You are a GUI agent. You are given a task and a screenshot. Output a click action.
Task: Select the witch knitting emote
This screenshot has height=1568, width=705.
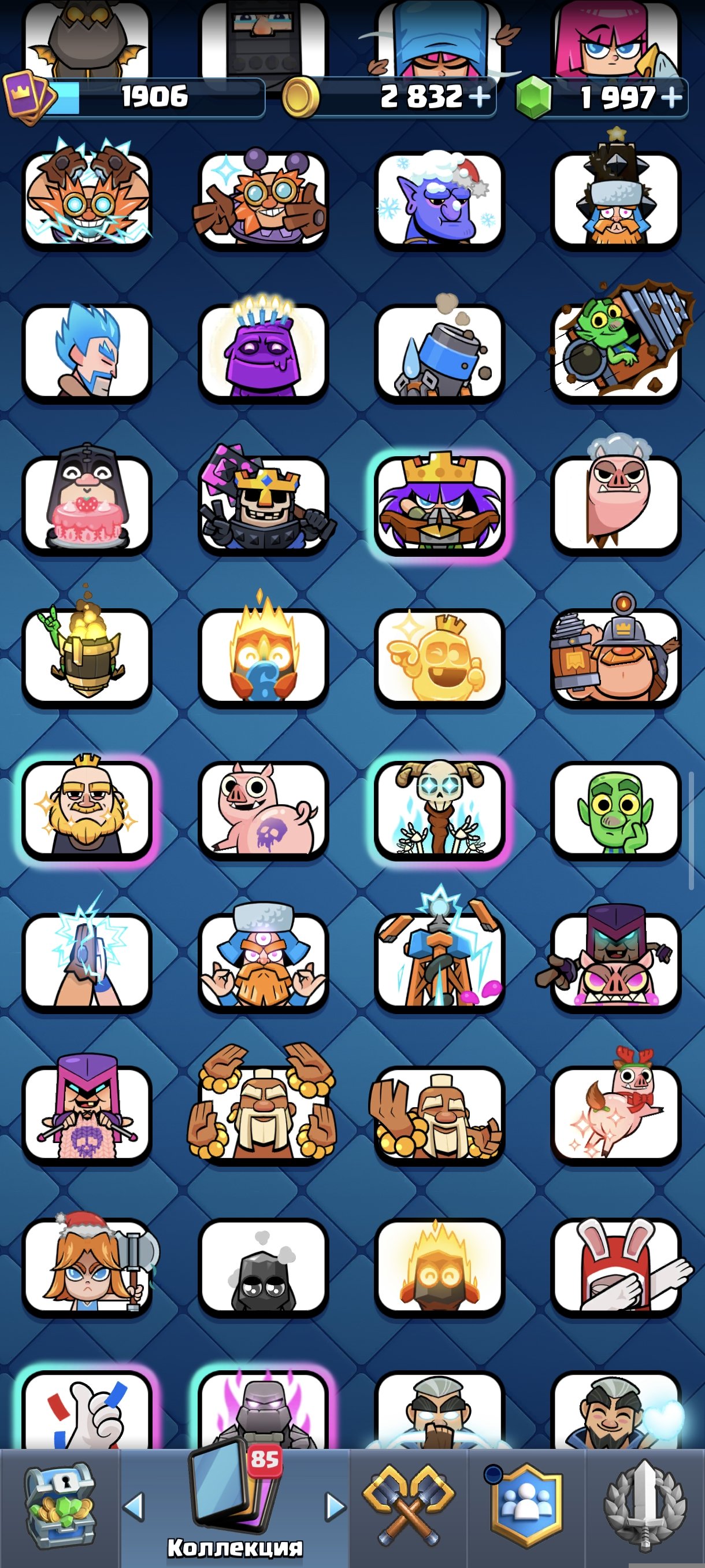click(87, 1113)
